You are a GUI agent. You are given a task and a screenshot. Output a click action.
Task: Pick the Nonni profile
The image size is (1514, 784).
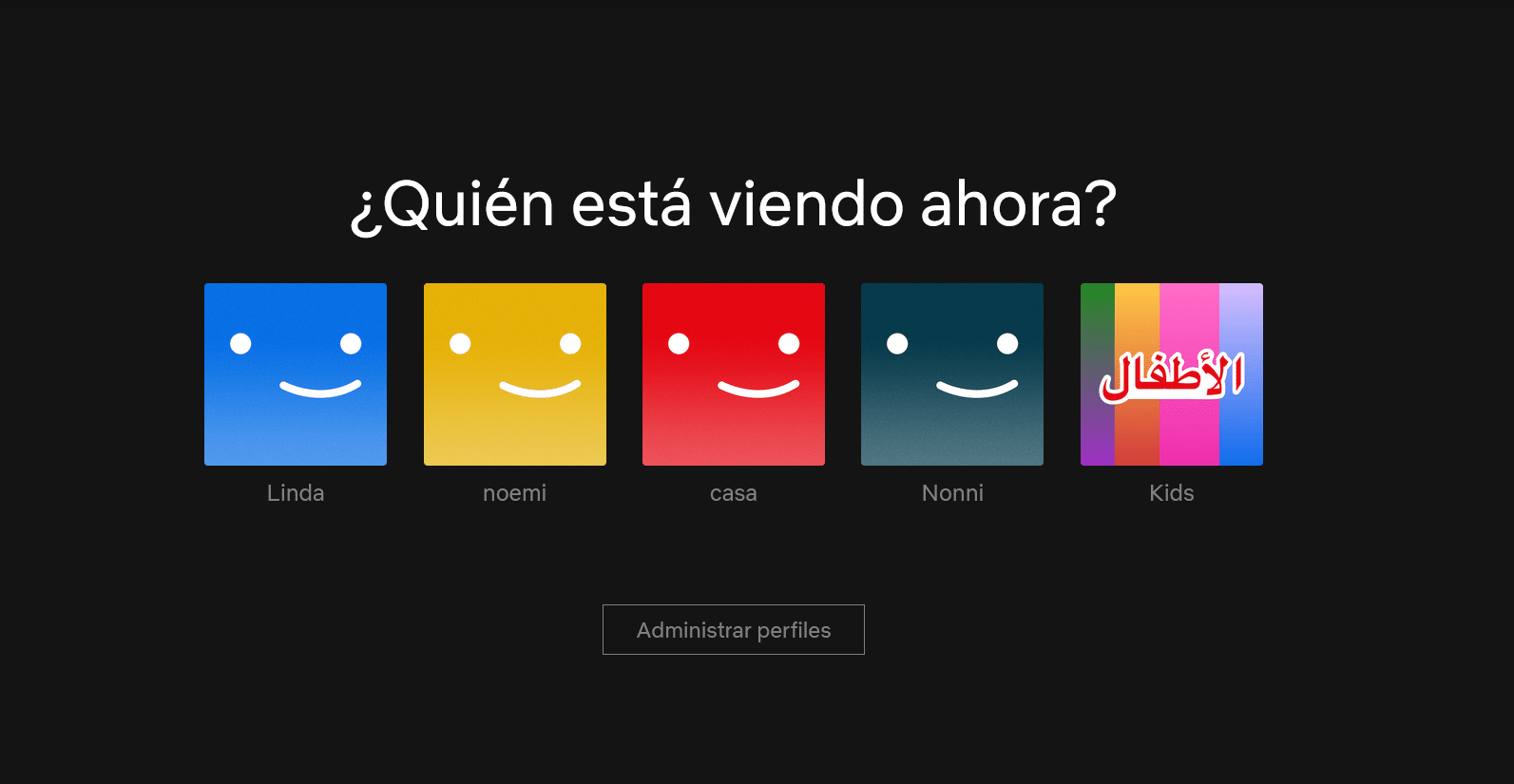point(951,374)
